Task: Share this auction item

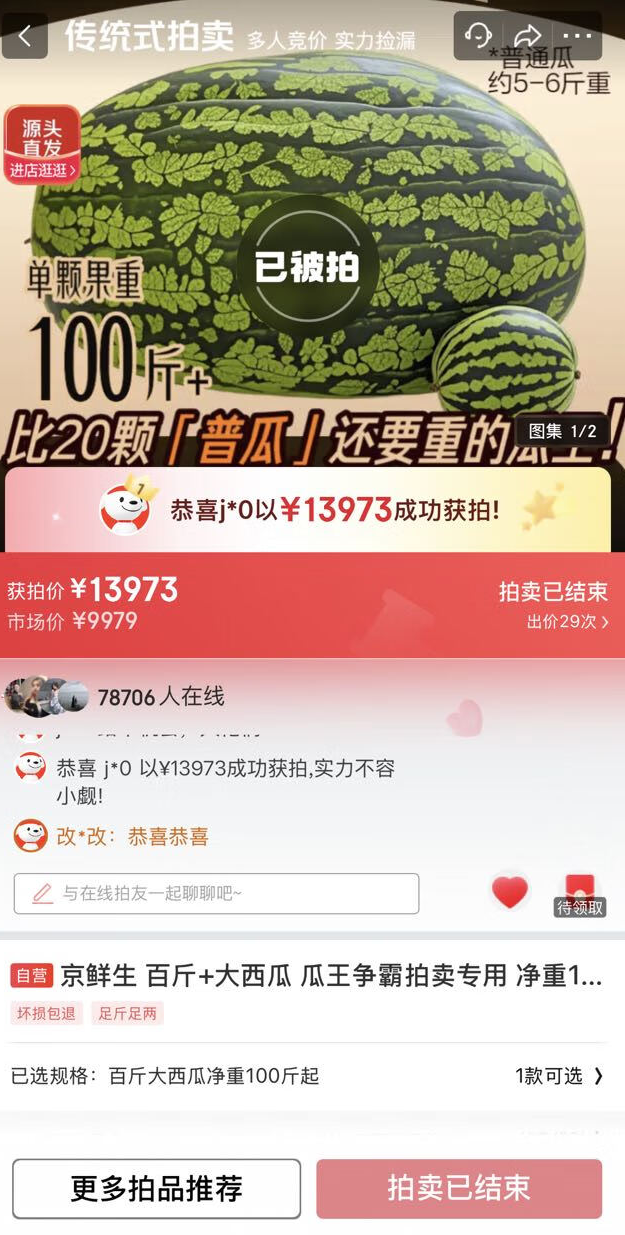Action: click(x=528, y=37)
